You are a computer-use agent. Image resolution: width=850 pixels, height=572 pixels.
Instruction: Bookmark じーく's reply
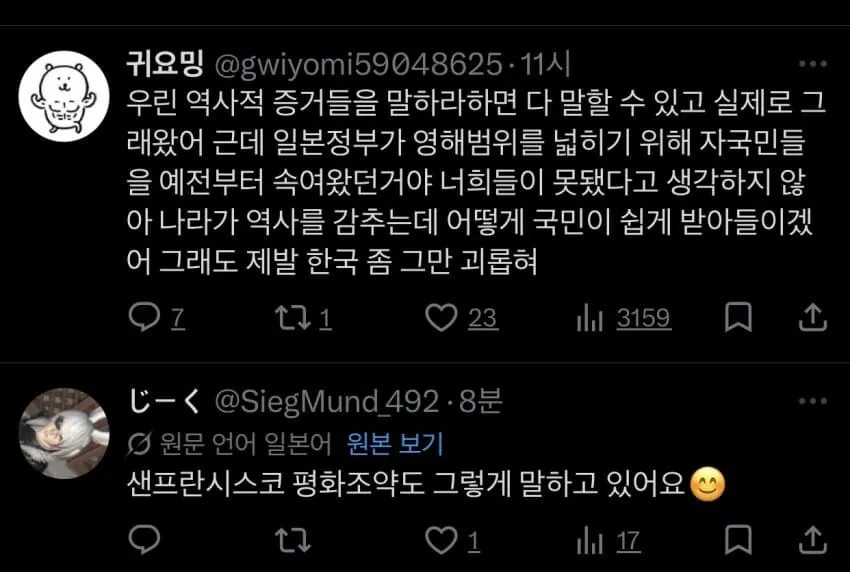point(737,541)
